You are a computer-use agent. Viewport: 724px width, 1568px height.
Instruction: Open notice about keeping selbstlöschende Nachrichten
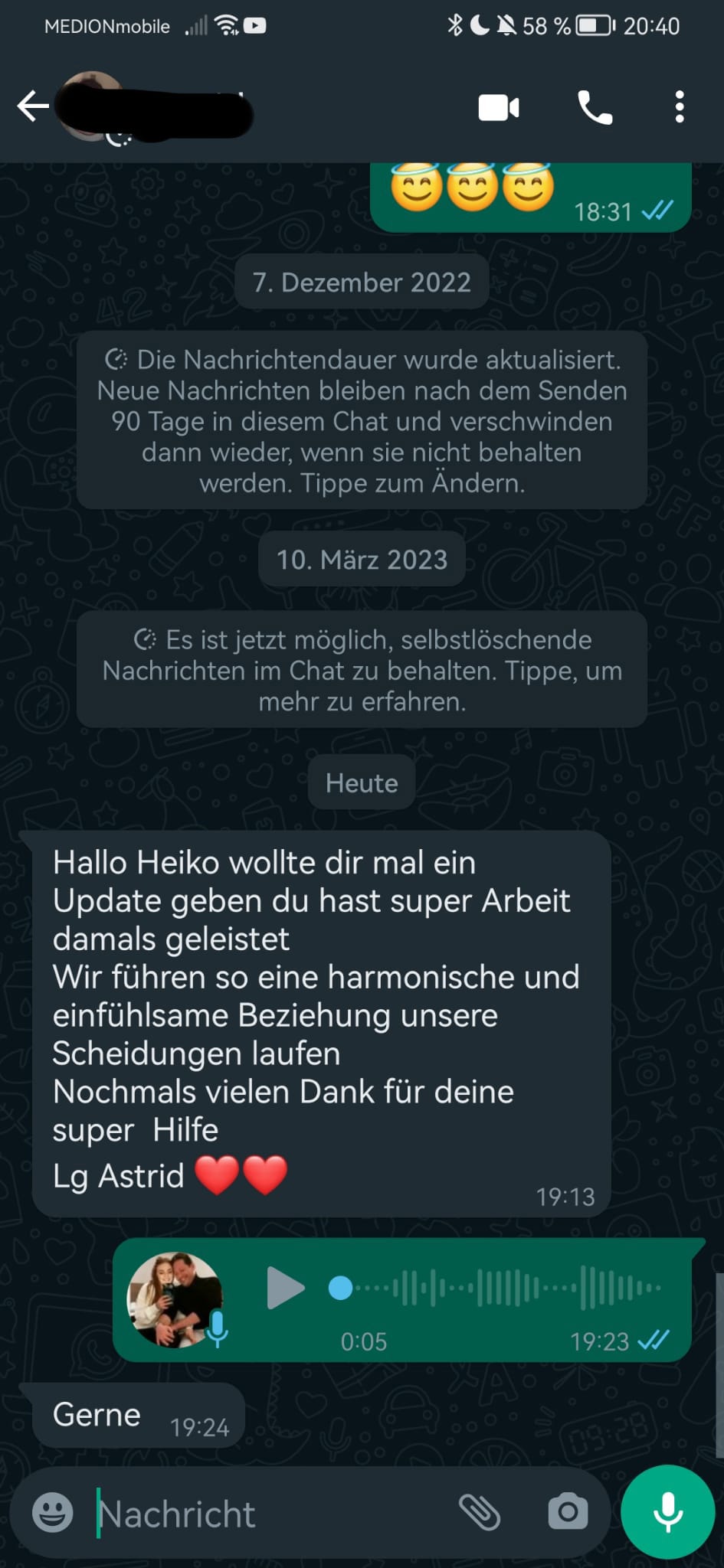click(362, 670)
